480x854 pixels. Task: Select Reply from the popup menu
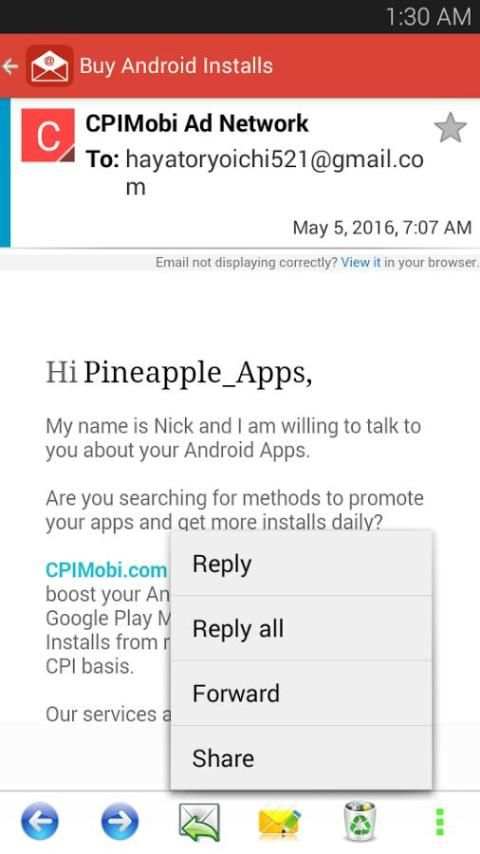tap(301, 564)
